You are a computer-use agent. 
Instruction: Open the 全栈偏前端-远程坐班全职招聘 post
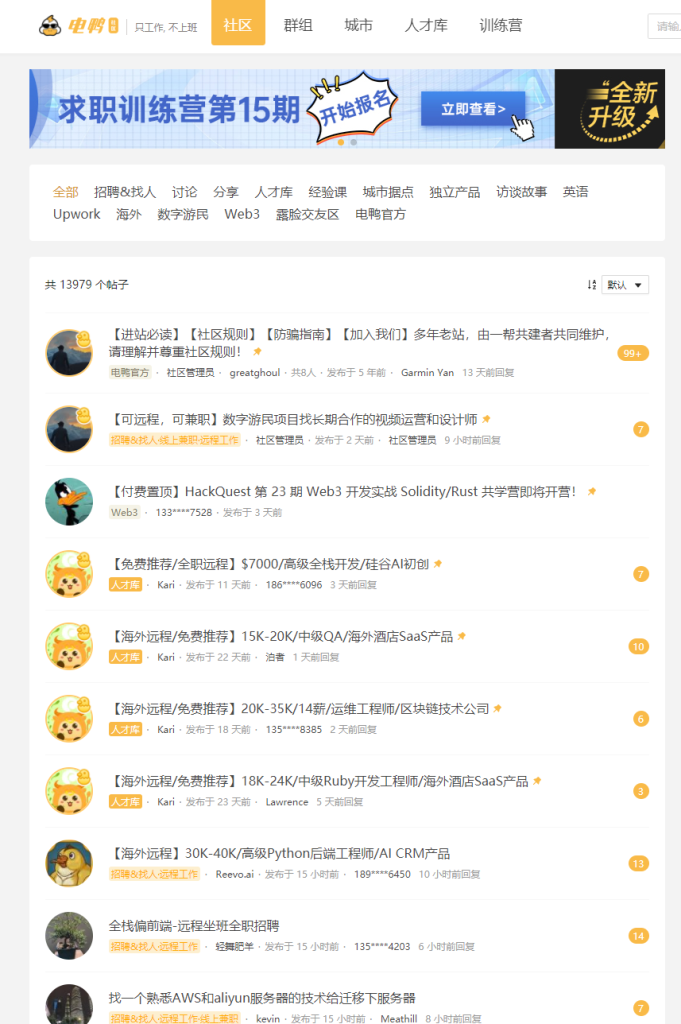[194, 925]
